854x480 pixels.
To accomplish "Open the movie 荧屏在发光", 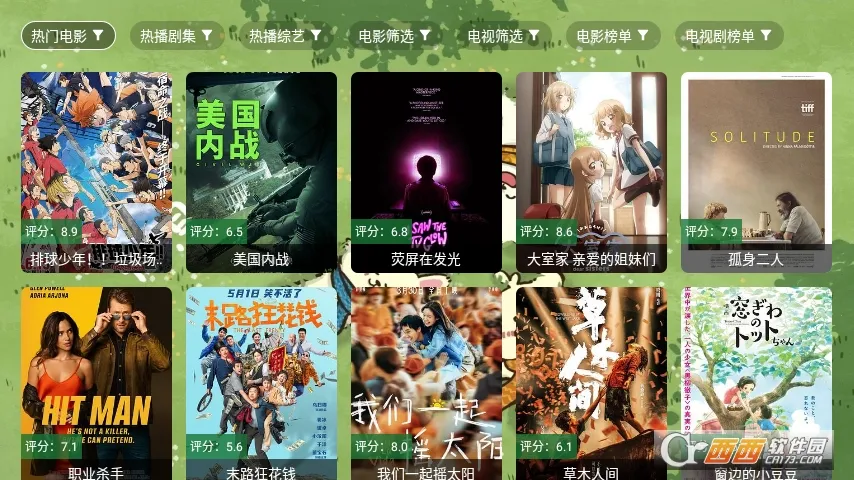I will [x=426, y=170].
